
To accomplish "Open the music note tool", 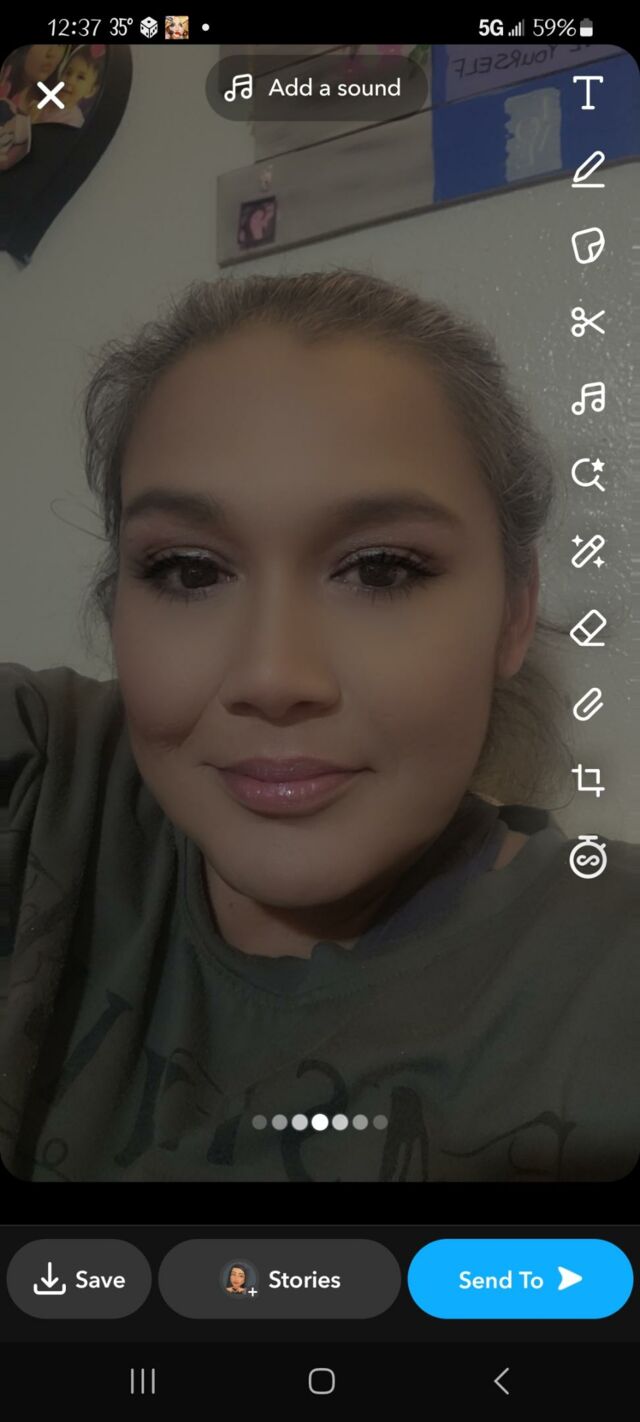I will pos(587,398).
